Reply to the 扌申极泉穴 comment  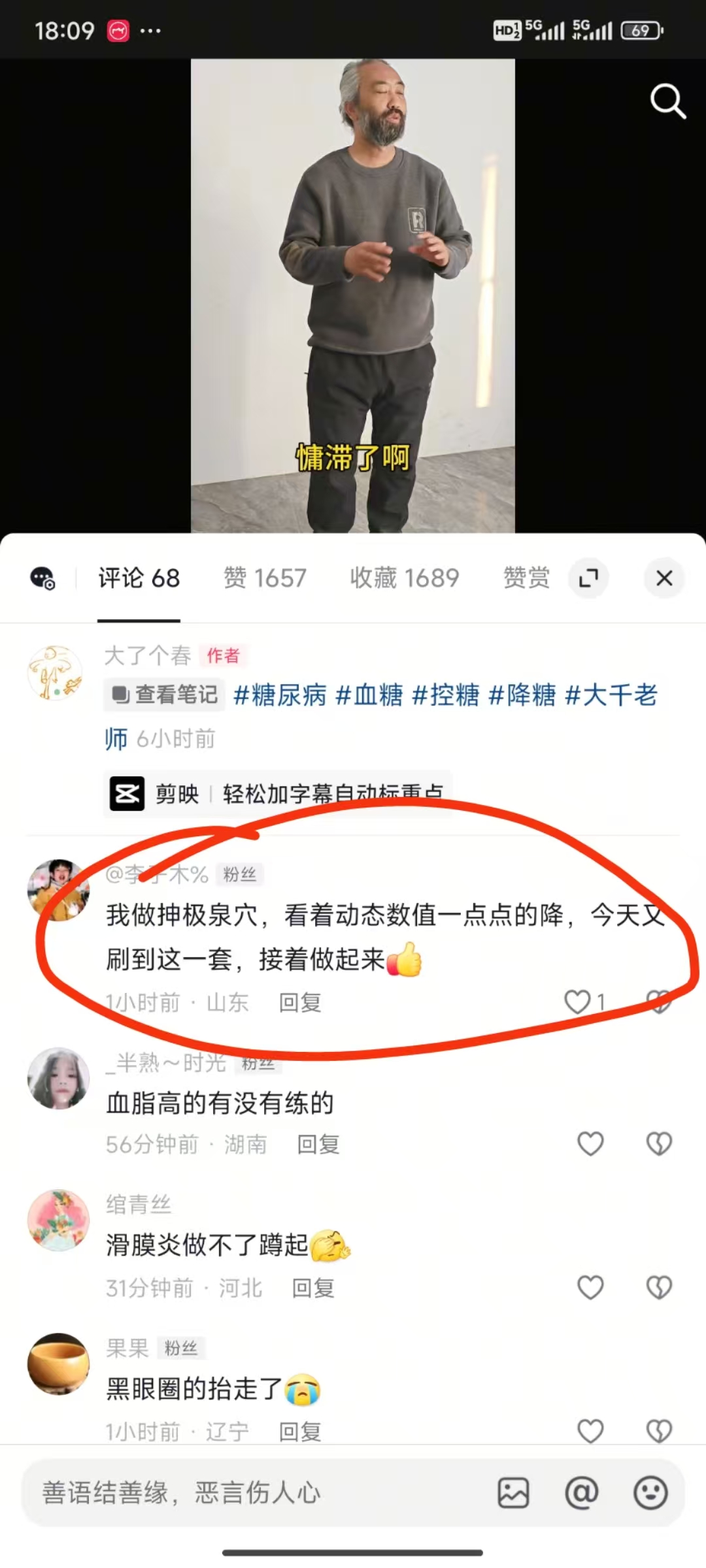300,1003
